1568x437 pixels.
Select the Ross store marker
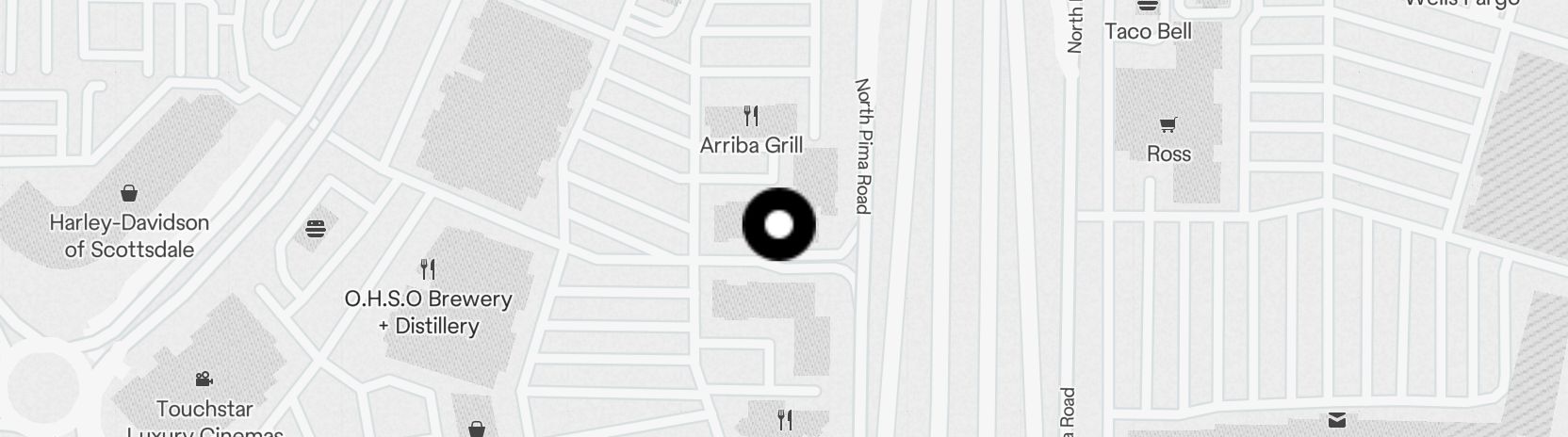[1168, 125]
